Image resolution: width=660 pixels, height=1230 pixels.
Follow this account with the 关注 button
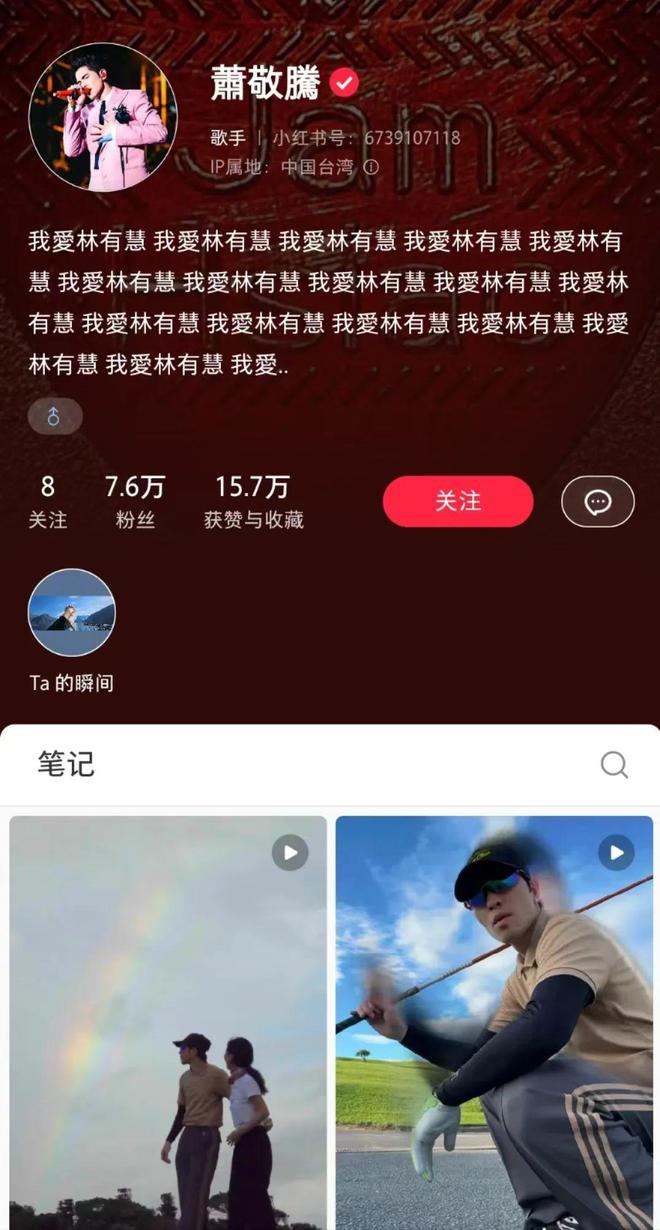pyautogui.click(x=457, y=501)
